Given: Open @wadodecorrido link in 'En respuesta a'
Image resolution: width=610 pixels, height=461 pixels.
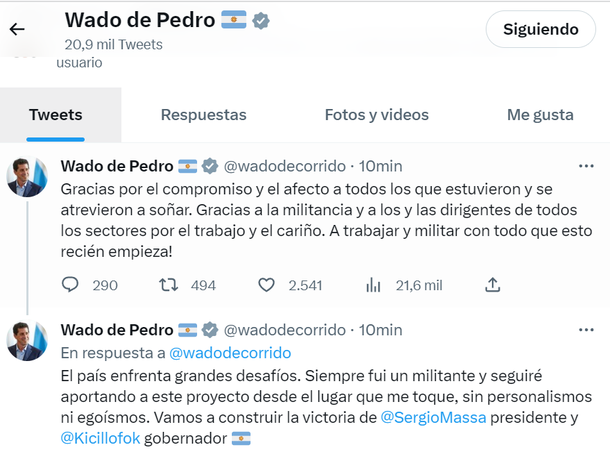Looking at the screenshot, I should [231, 352].
